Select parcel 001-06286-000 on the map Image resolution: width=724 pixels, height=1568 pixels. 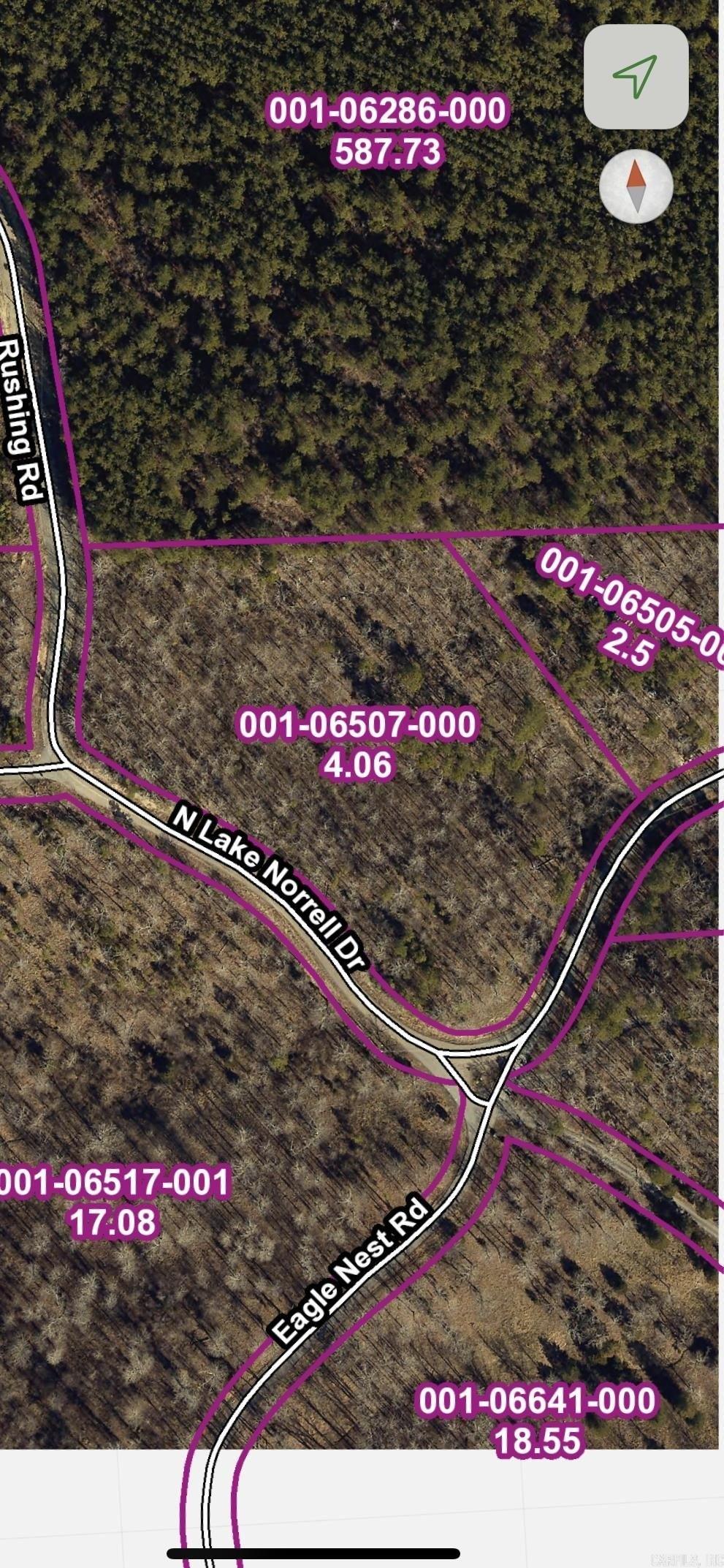(387, 132)
